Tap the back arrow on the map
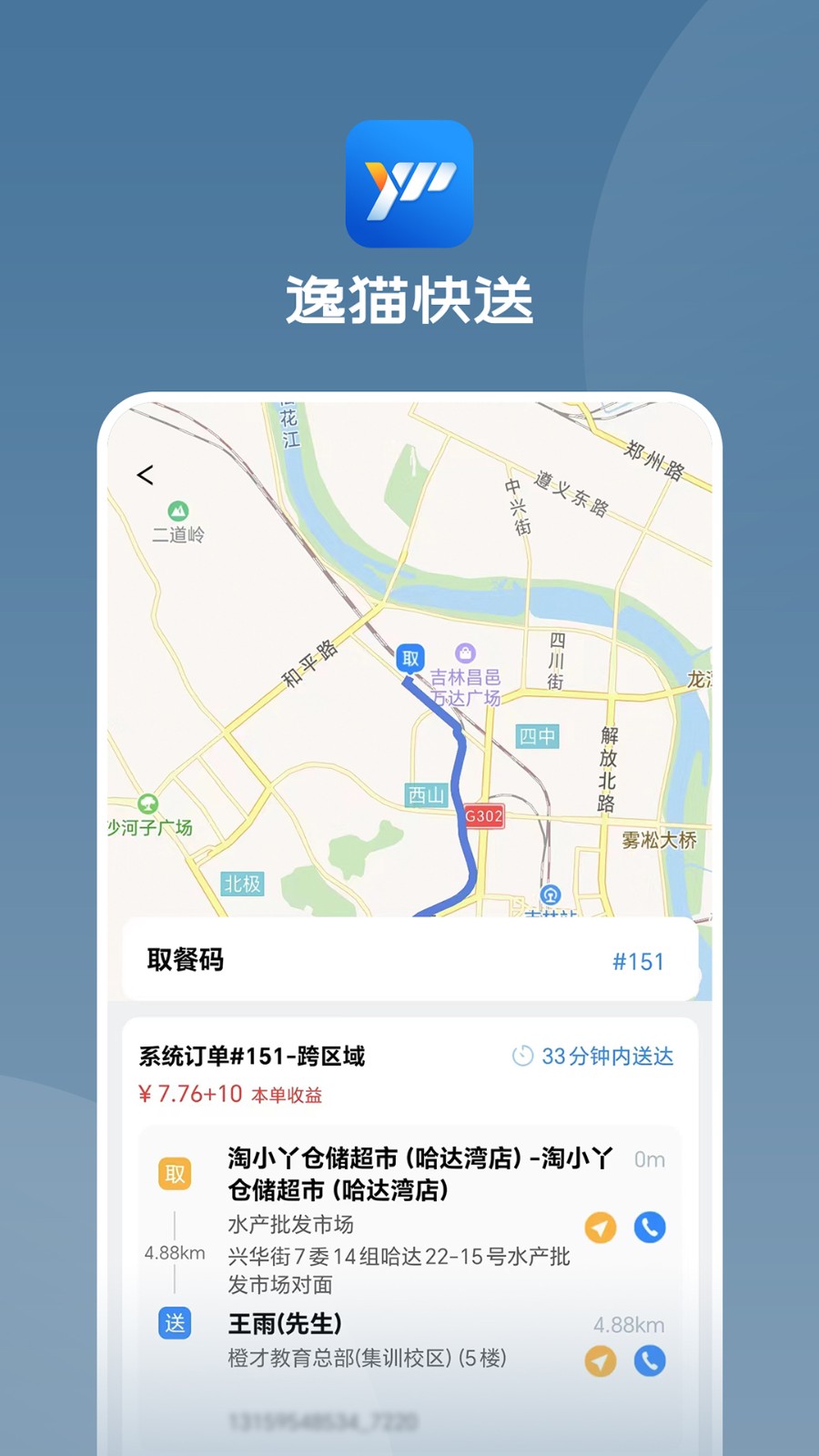This screenshot has height=1456, width=819. [146, 475]
